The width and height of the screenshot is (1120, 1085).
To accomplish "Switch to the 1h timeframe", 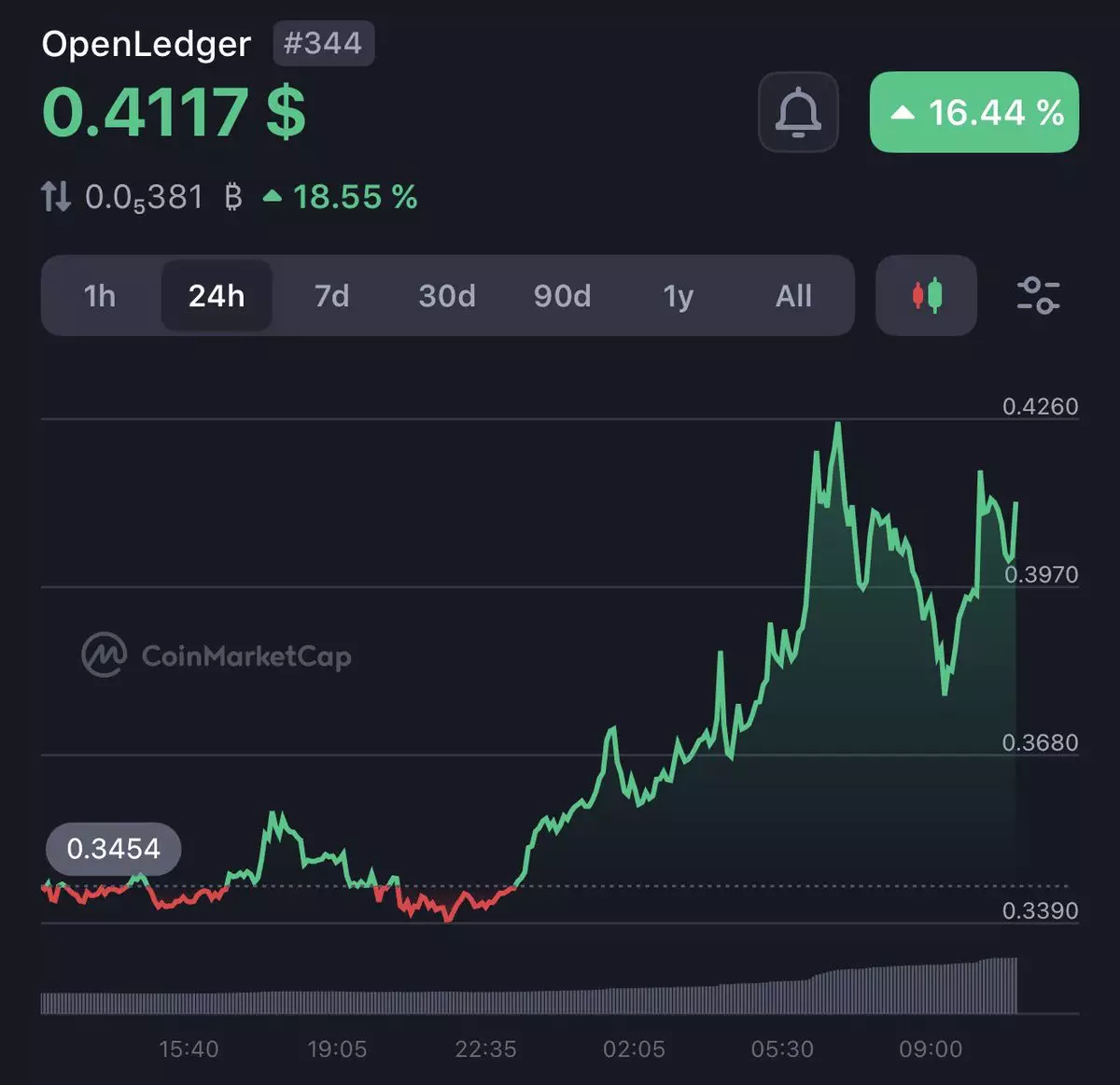I will pos(100,296).
